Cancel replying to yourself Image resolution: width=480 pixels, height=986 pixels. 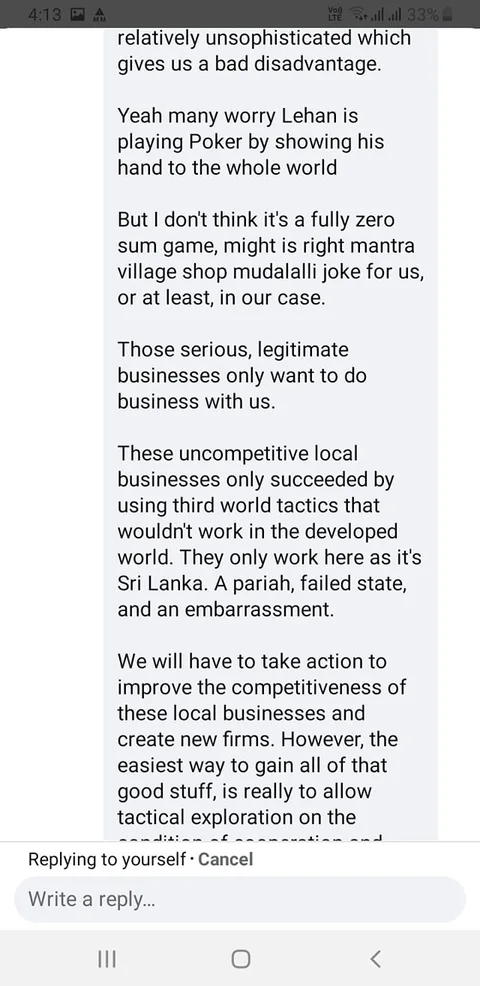225,859
